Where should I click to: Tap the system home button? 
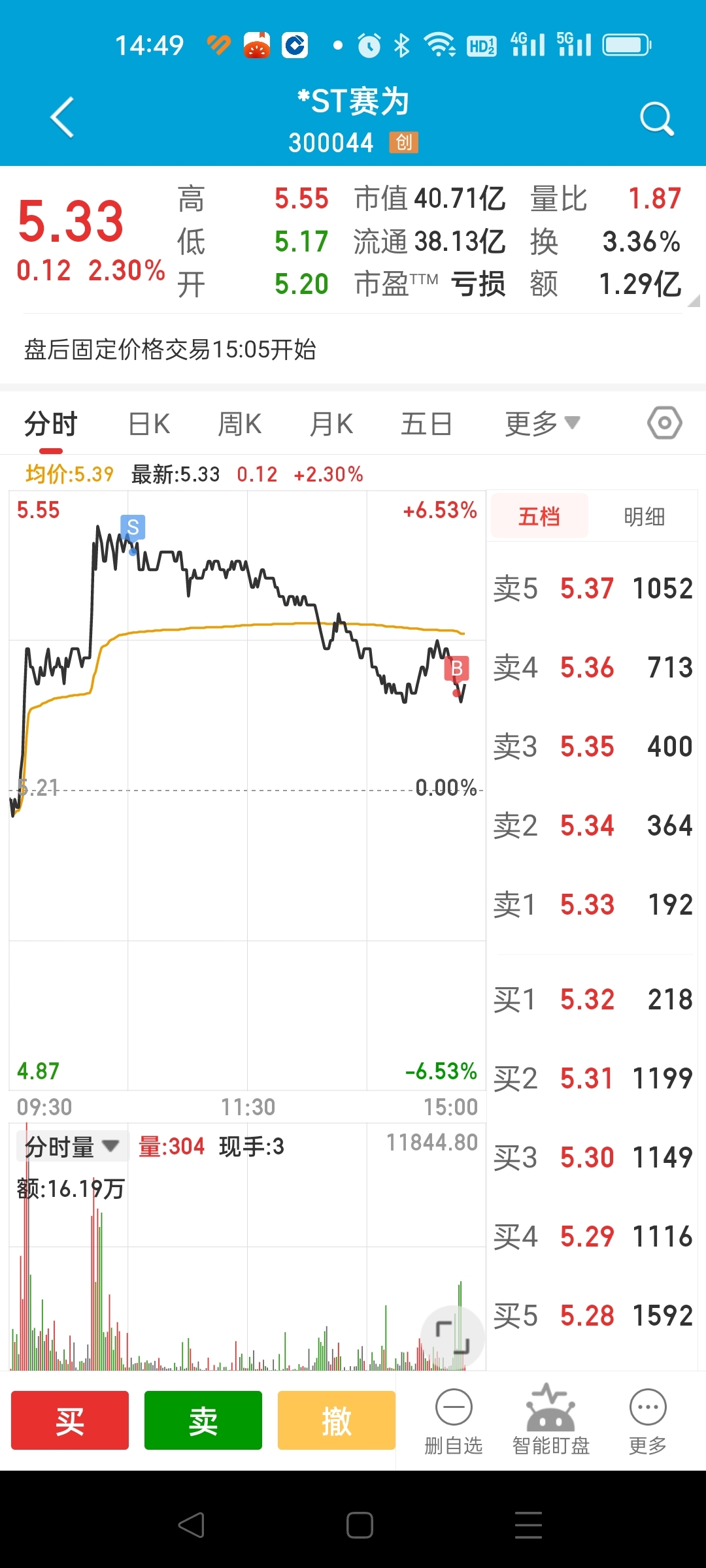pos(360,1525)
